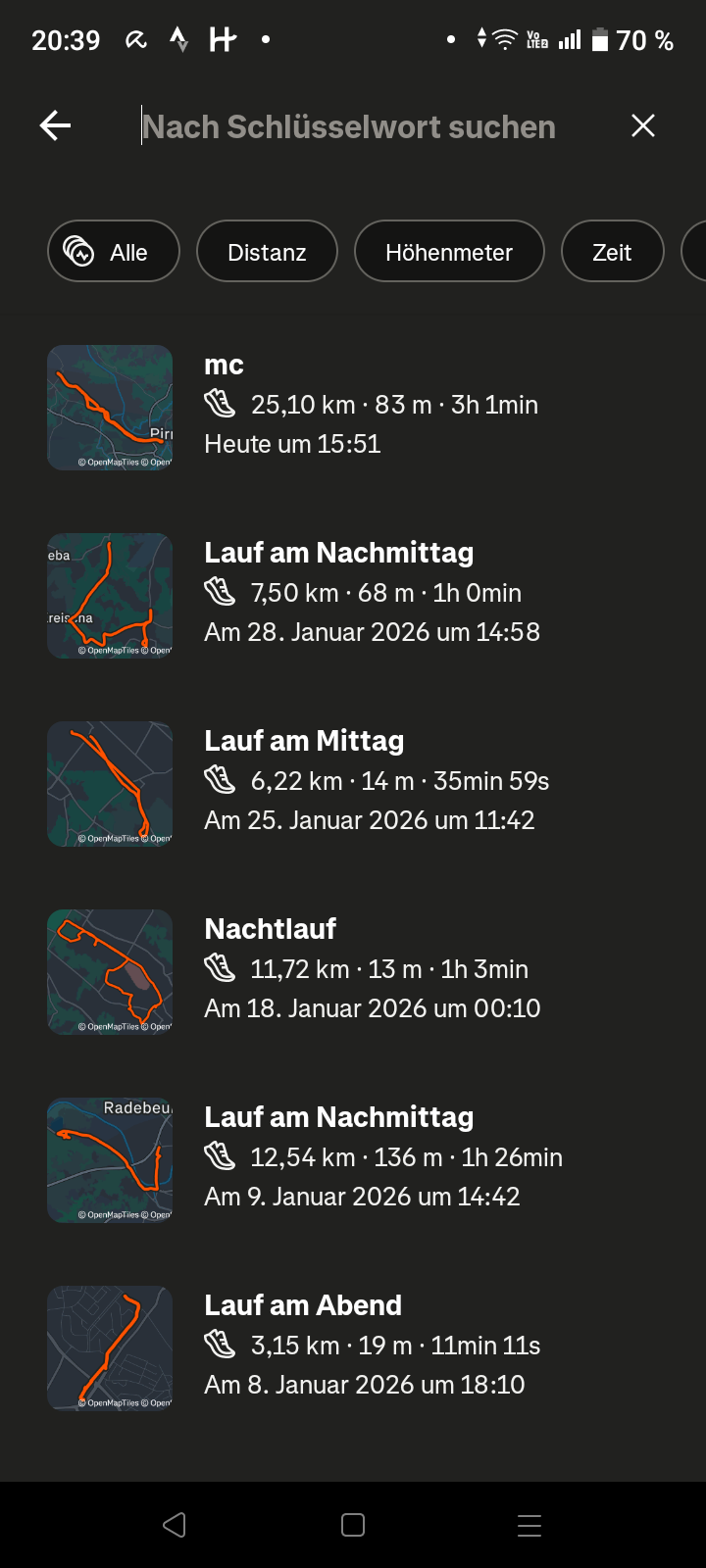Tap the system home button
Screen dimensions: 706x1568
tap(353, 1525)
